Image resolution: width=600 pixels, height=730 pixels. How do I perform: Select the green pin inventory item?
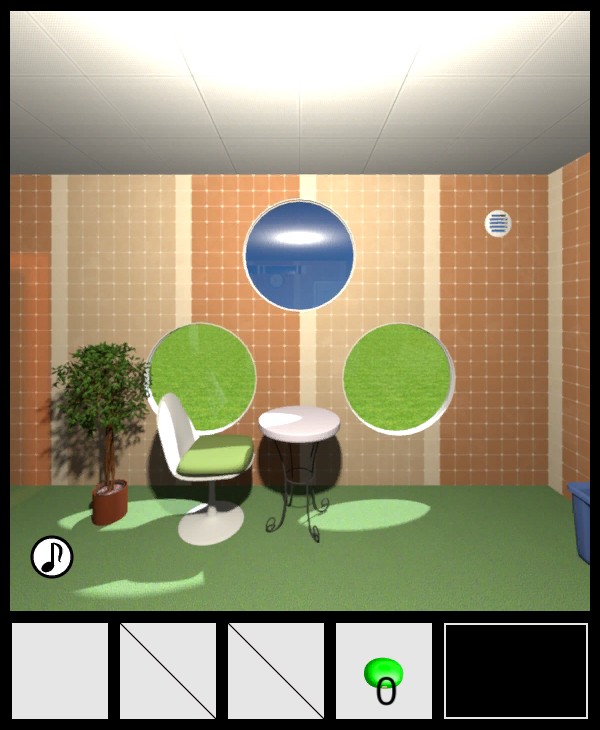point(383,671)
